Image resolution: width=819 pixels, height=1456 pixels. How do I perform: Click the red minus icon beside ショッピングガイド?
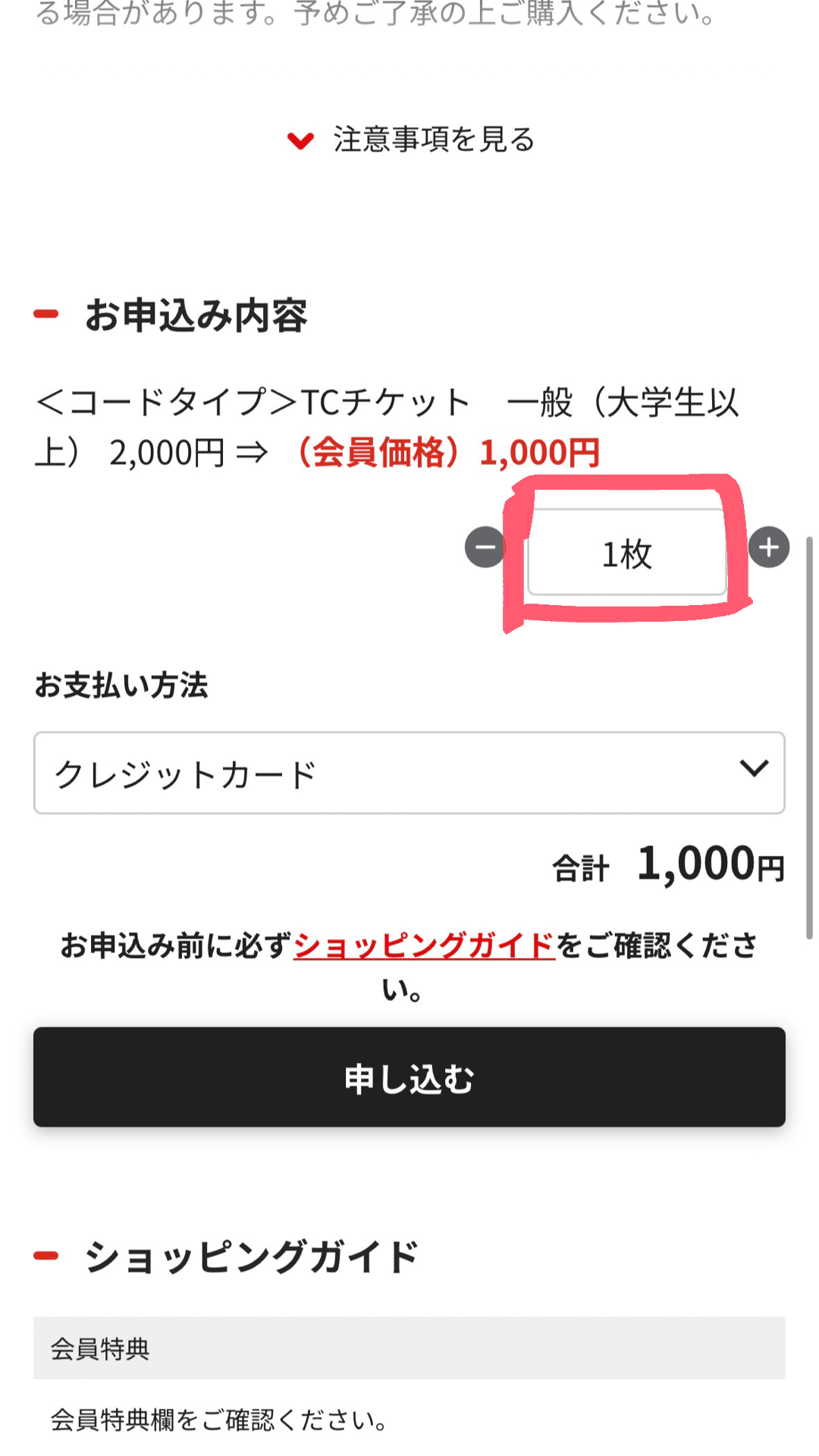(x=47, y=1251)
